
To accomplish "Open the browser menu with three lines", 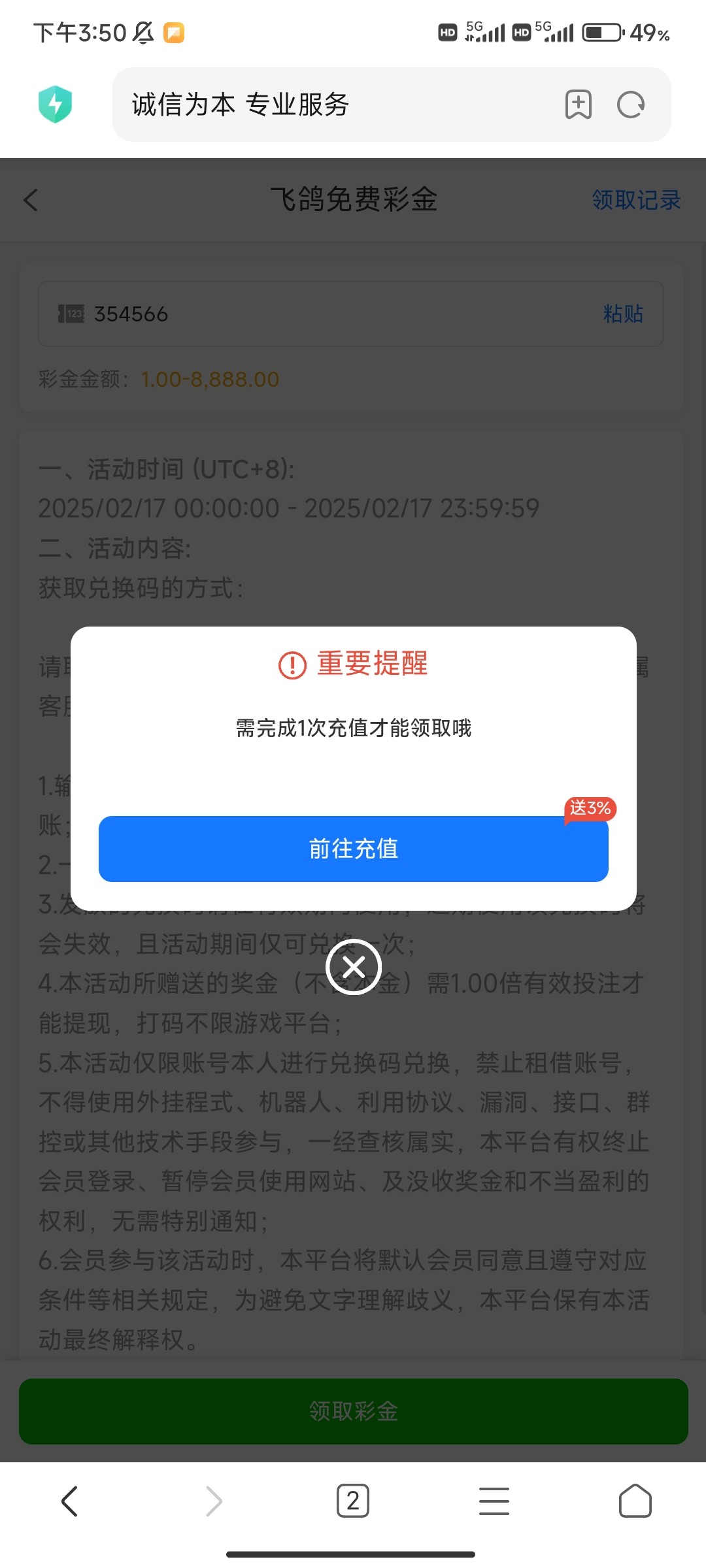I will coord(494,1501).
